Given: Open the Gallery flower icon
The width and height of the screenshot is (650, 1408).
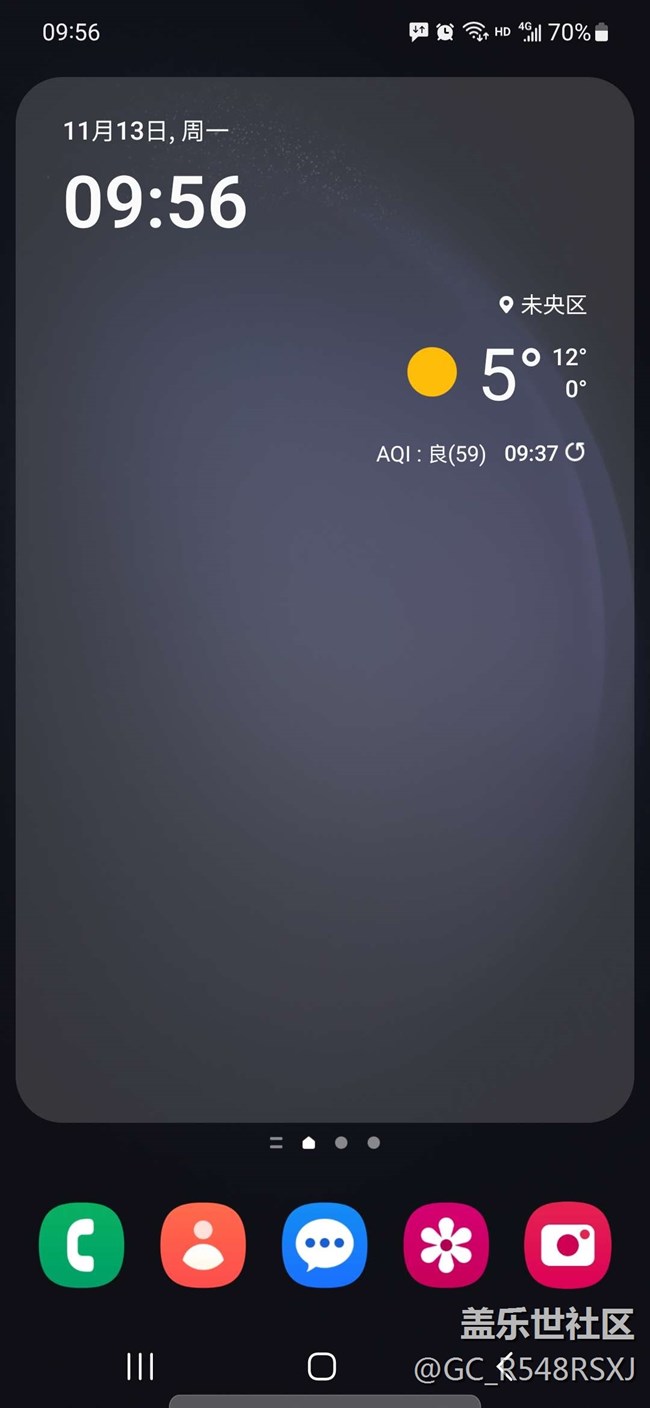Looking at the screenshot, I should coord(446,1244).
